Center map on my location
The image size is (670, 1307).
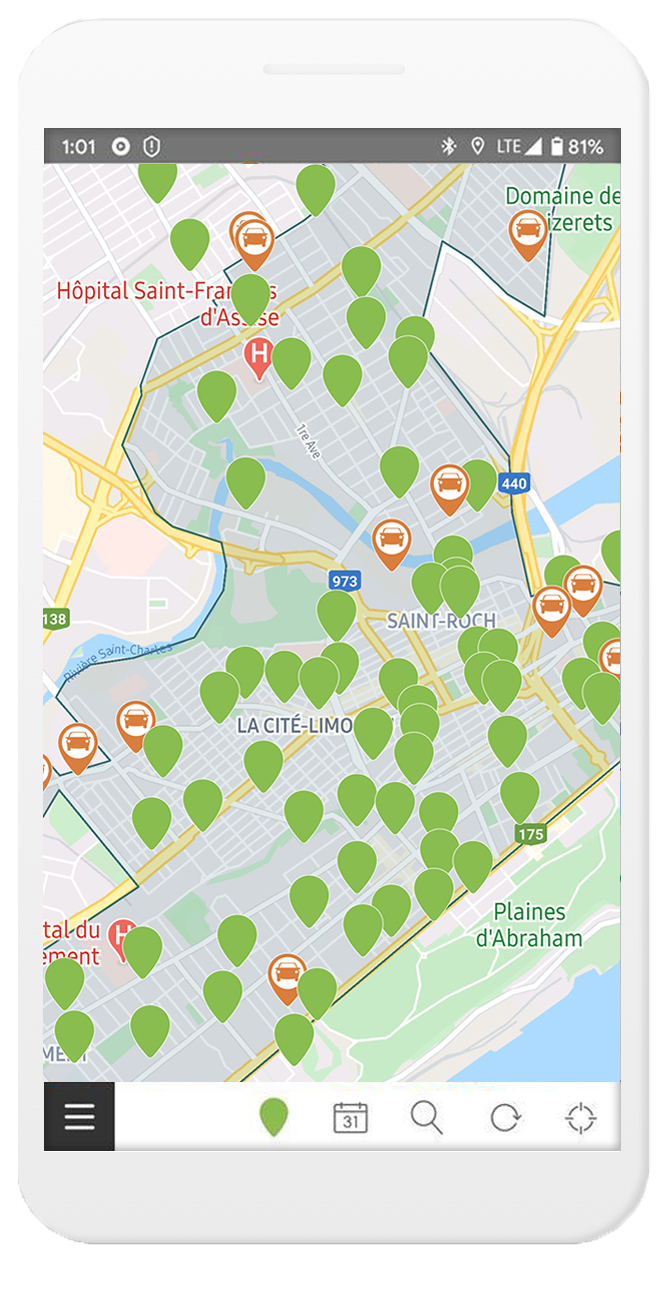tap(581, 1117)
